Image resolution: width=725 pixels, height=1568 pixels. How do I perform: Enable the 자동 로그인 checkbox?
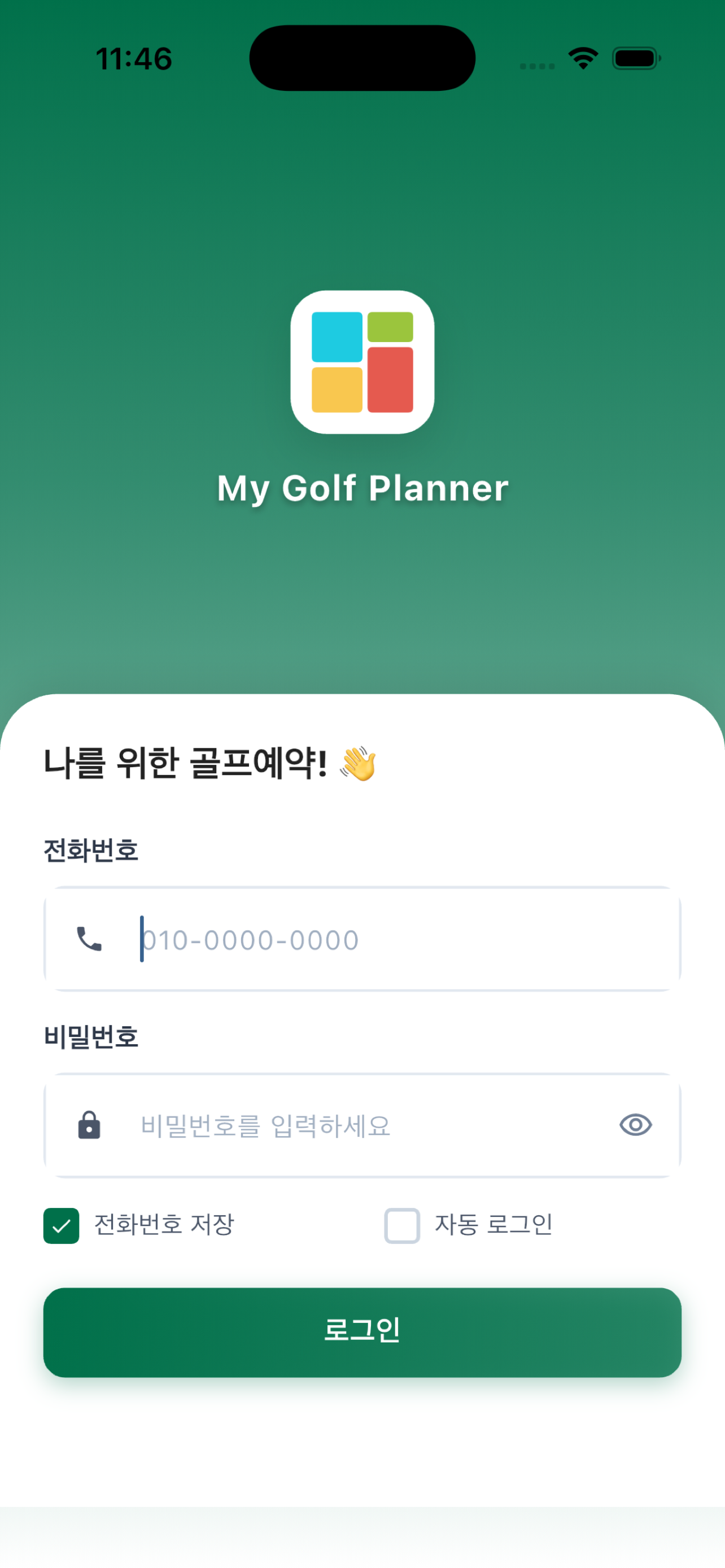coord(401,1225)
